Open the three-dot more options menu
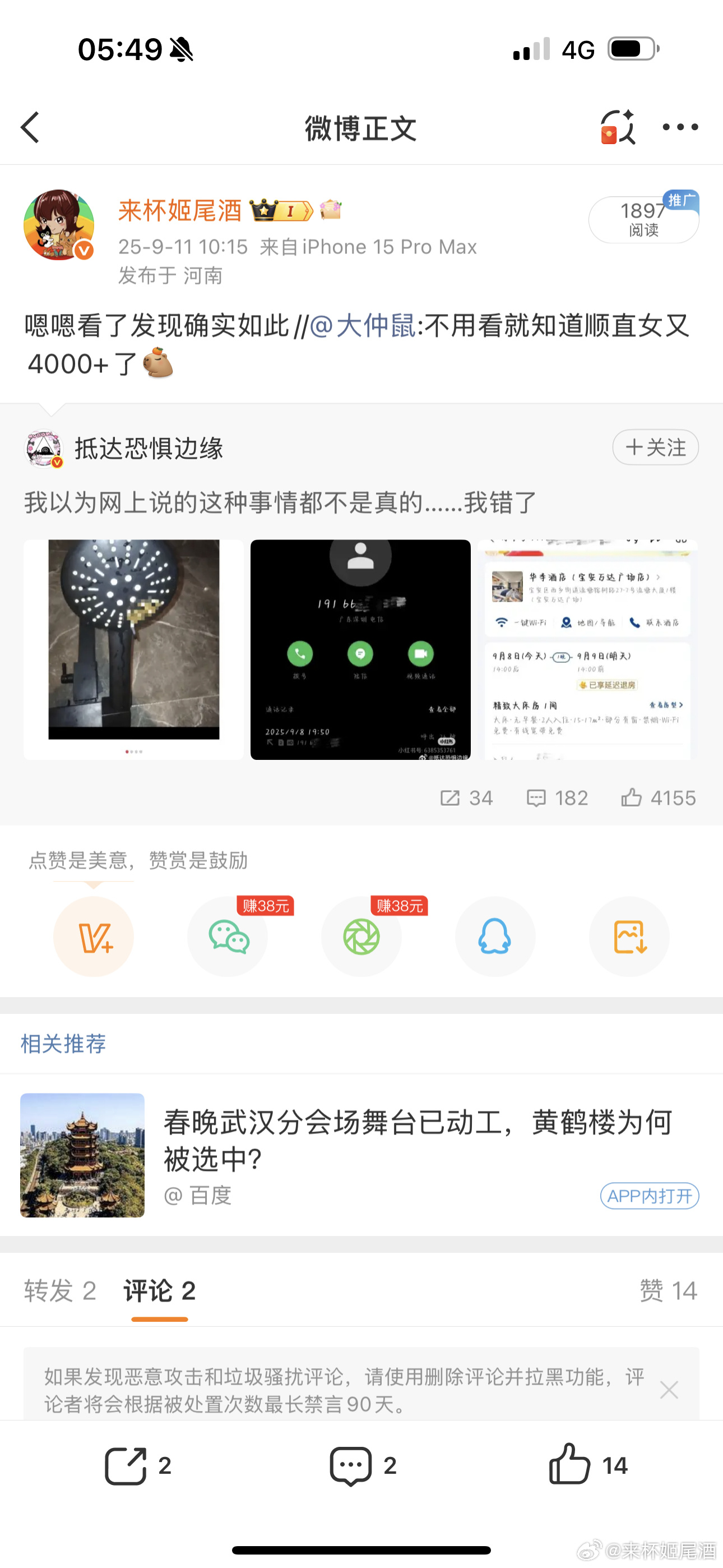Viewport: 723px width, 1568px height. coord(680,127)
